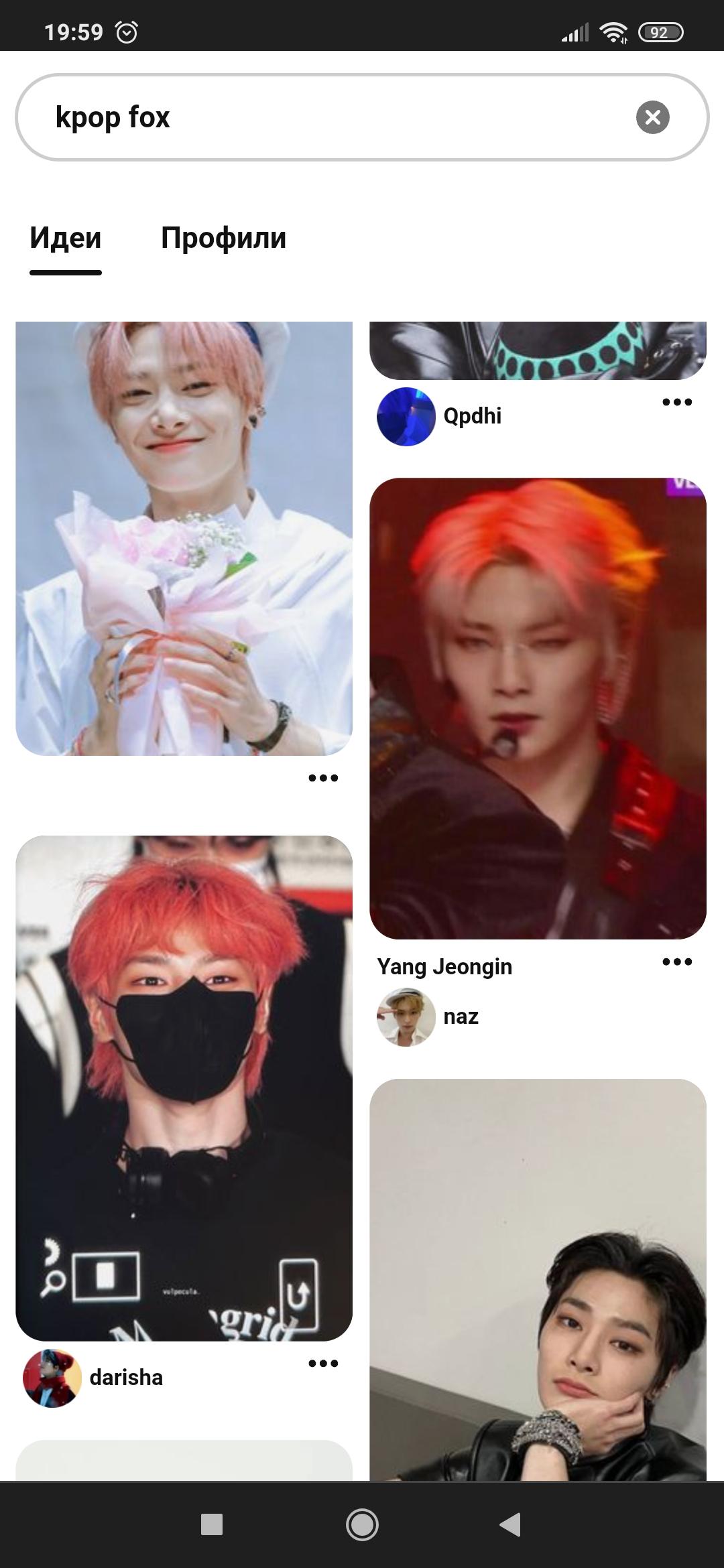724x1568 pixels.
Task: Open more options for Qpdhi's pin
Action: point(676,402)
